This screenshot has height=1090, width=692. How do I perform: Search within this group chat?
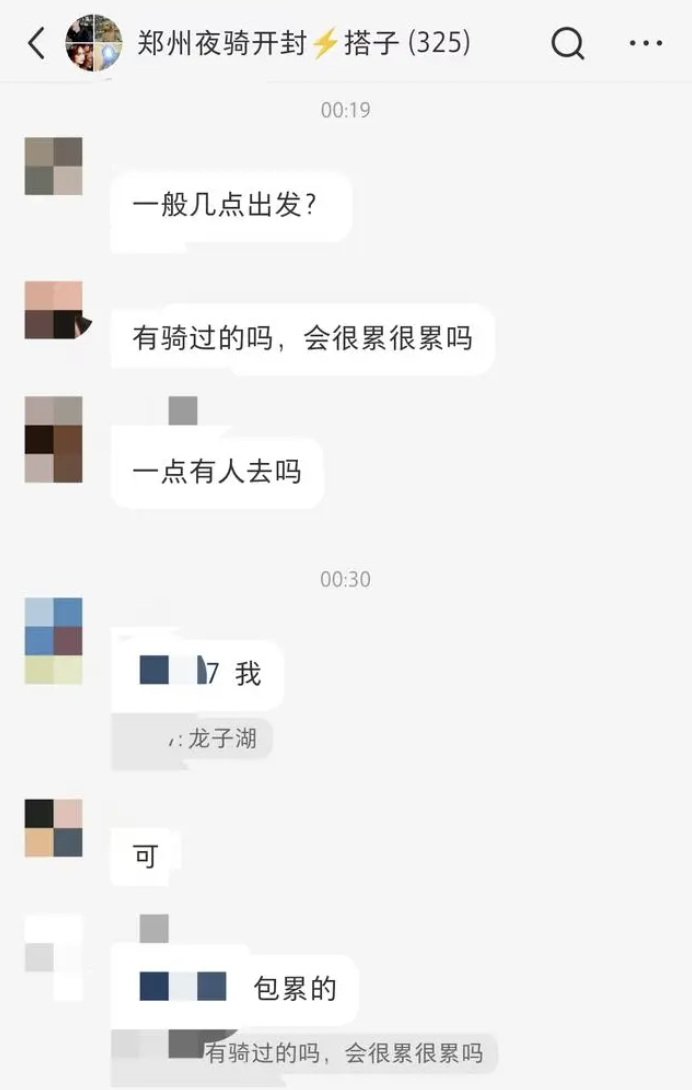pos(568,44)
